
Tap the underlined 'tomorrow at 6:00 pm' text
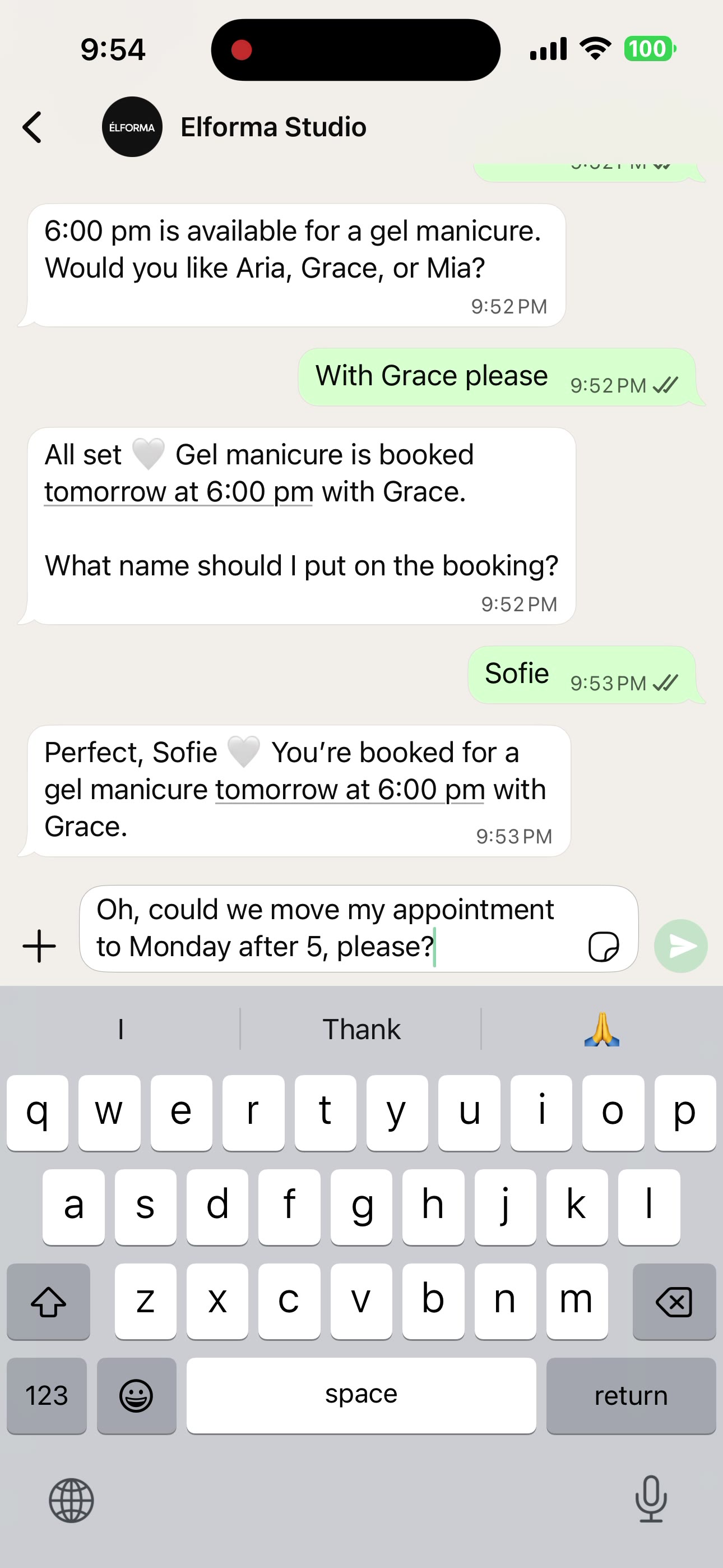tap(350, 789)
